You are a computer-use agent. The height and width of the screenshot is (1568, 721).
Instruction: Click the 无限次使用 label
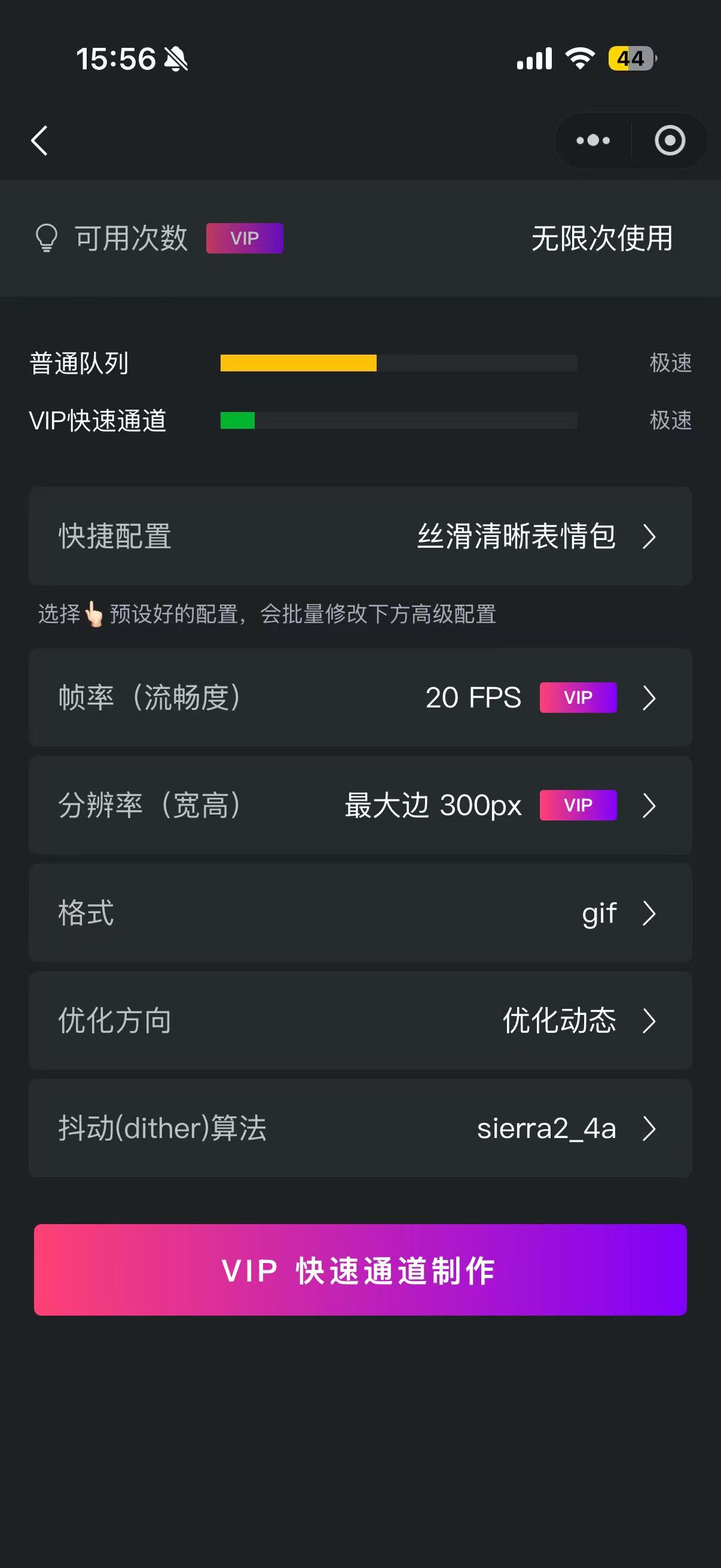pyautogui.click(x=602, y=240)
